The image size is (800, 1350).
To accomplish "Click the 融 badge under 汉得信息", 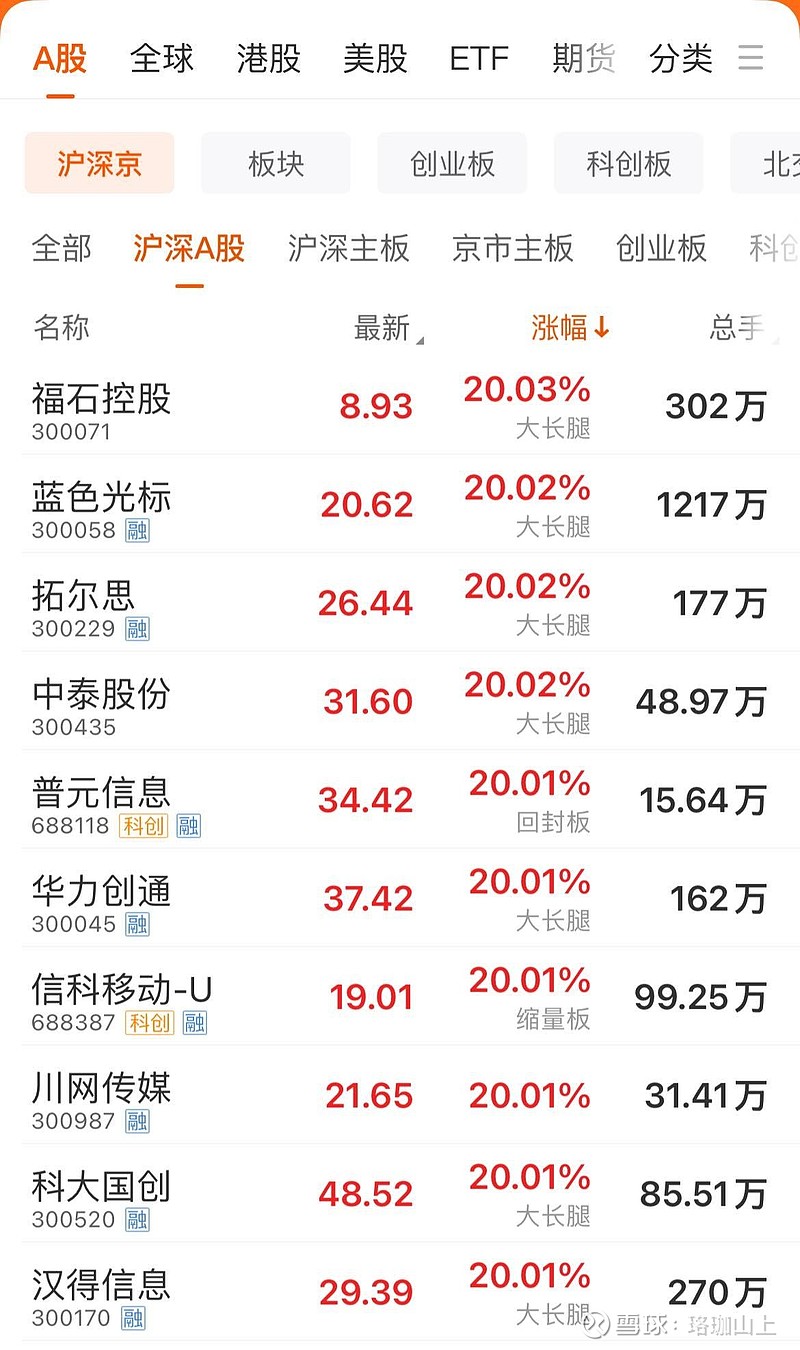I will click(x=136, y=1318).
